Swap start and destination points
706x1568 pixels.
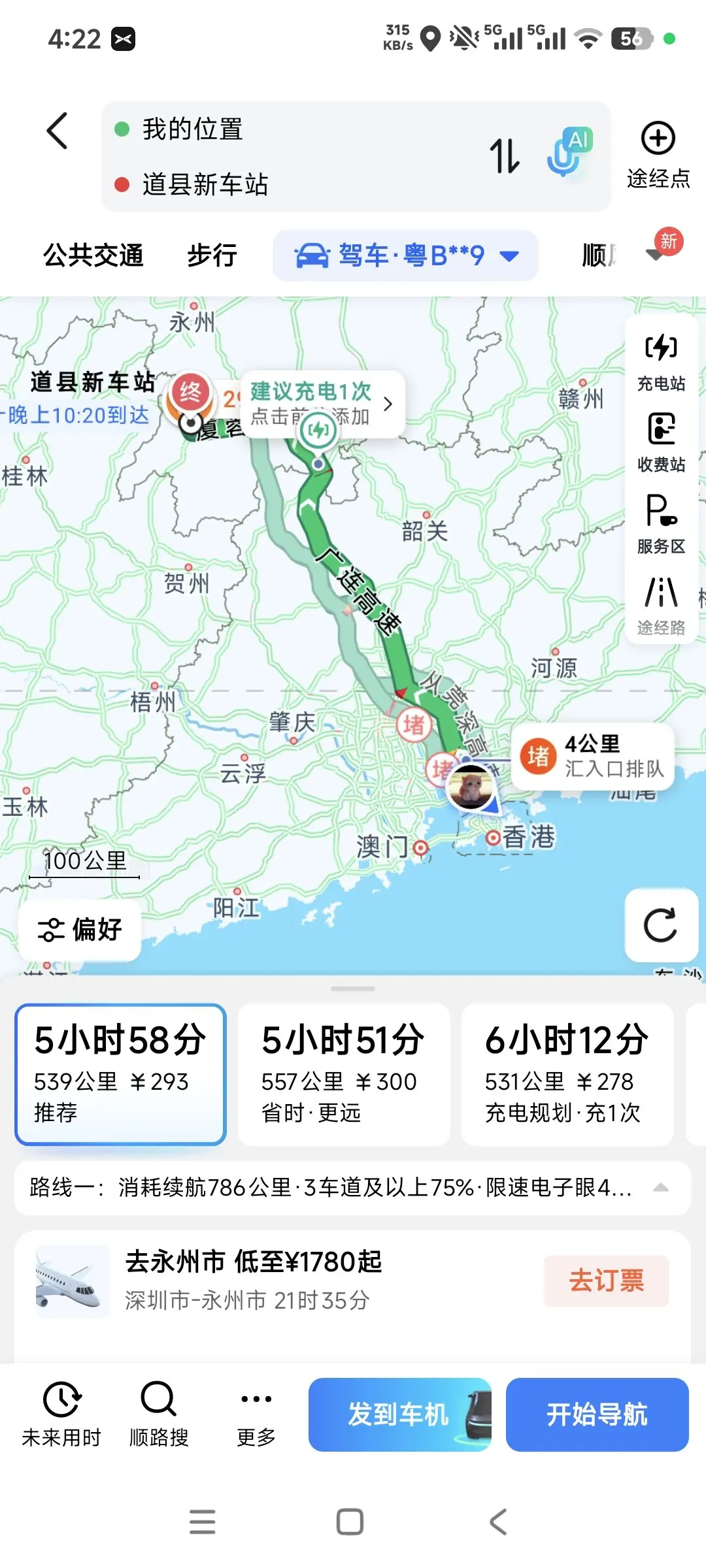click(505, 156)
